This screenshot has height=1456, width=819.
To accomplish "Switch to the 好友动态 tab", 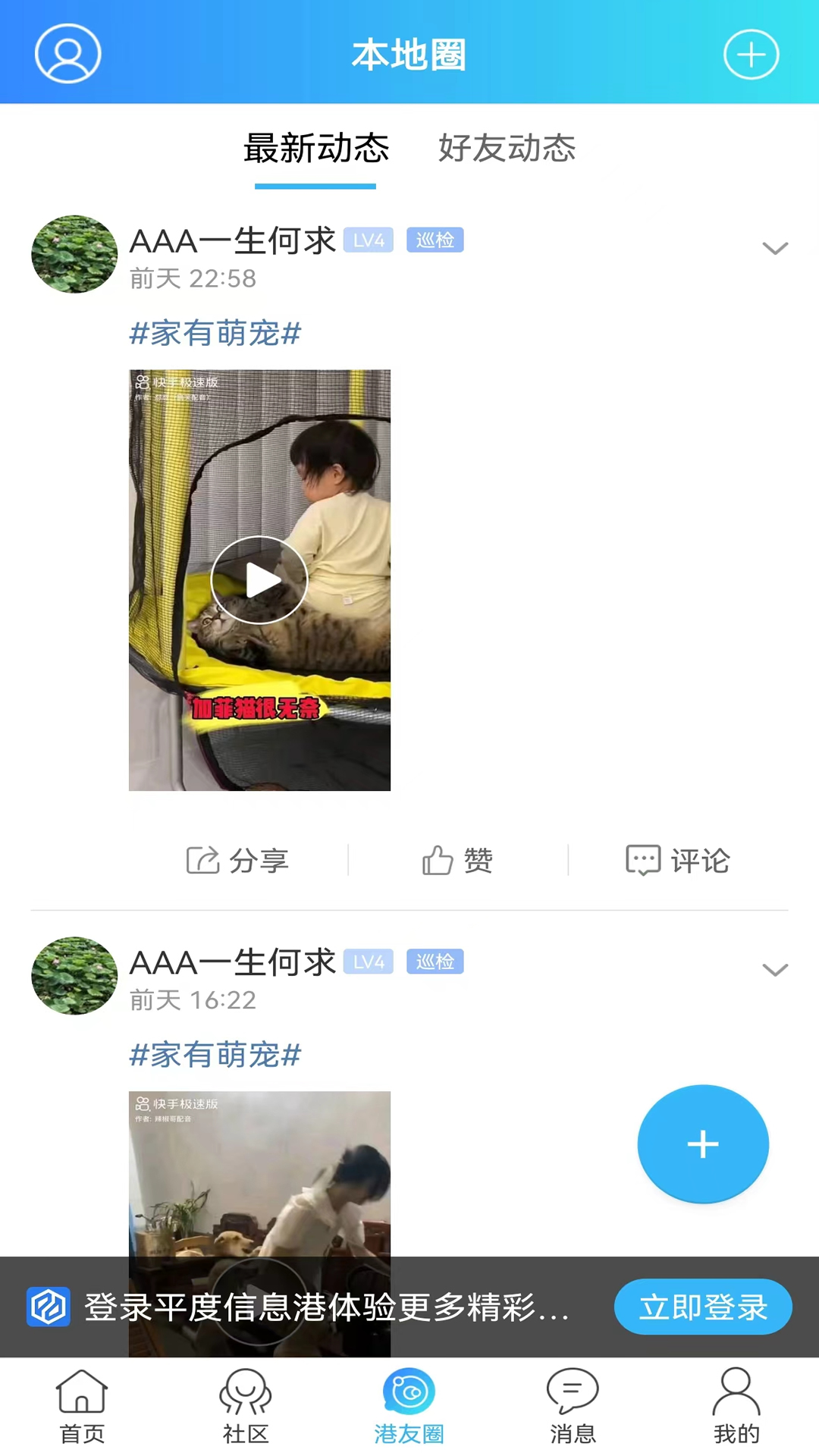I will pyautogui.click(x=507, y=149).
